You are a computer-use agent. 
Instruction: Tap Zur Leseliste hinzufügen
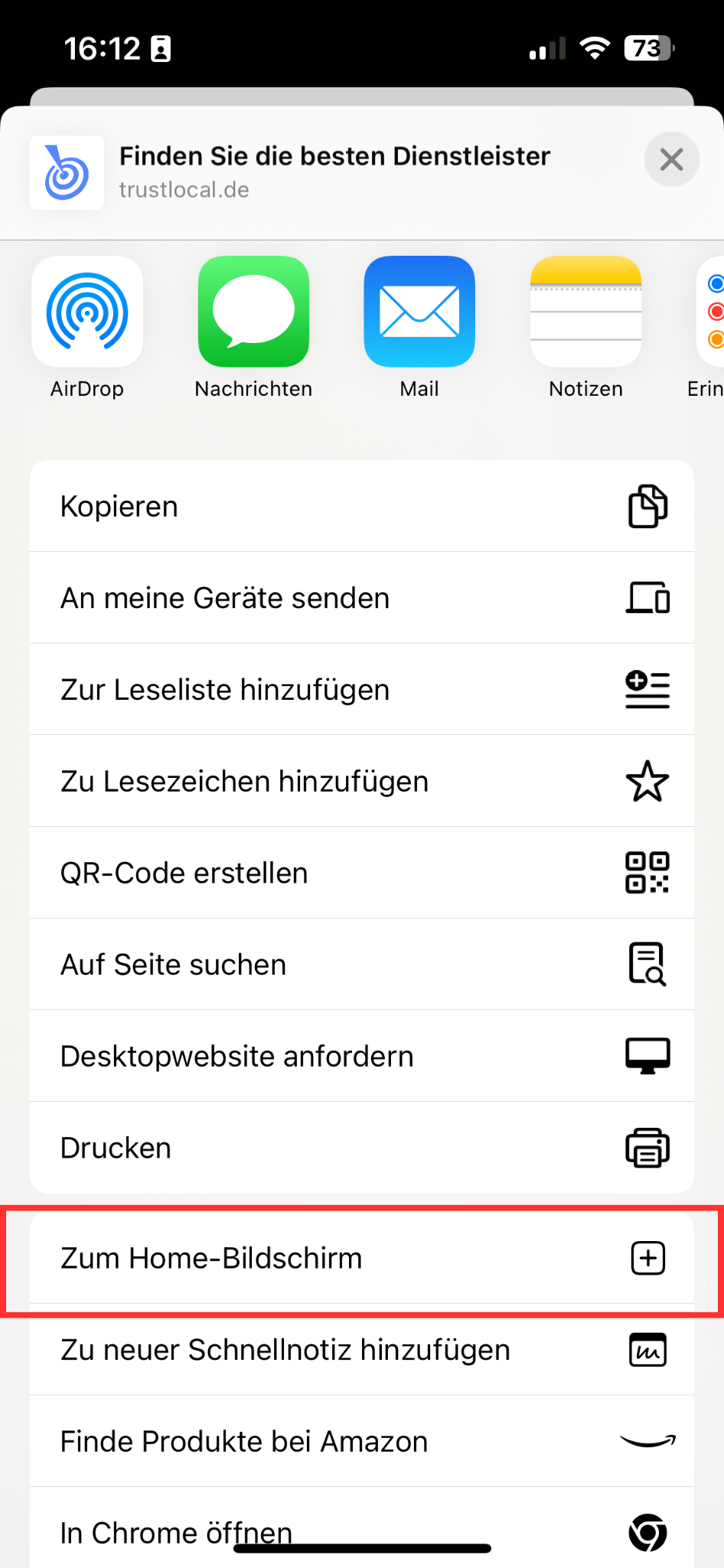click(362, 689)
